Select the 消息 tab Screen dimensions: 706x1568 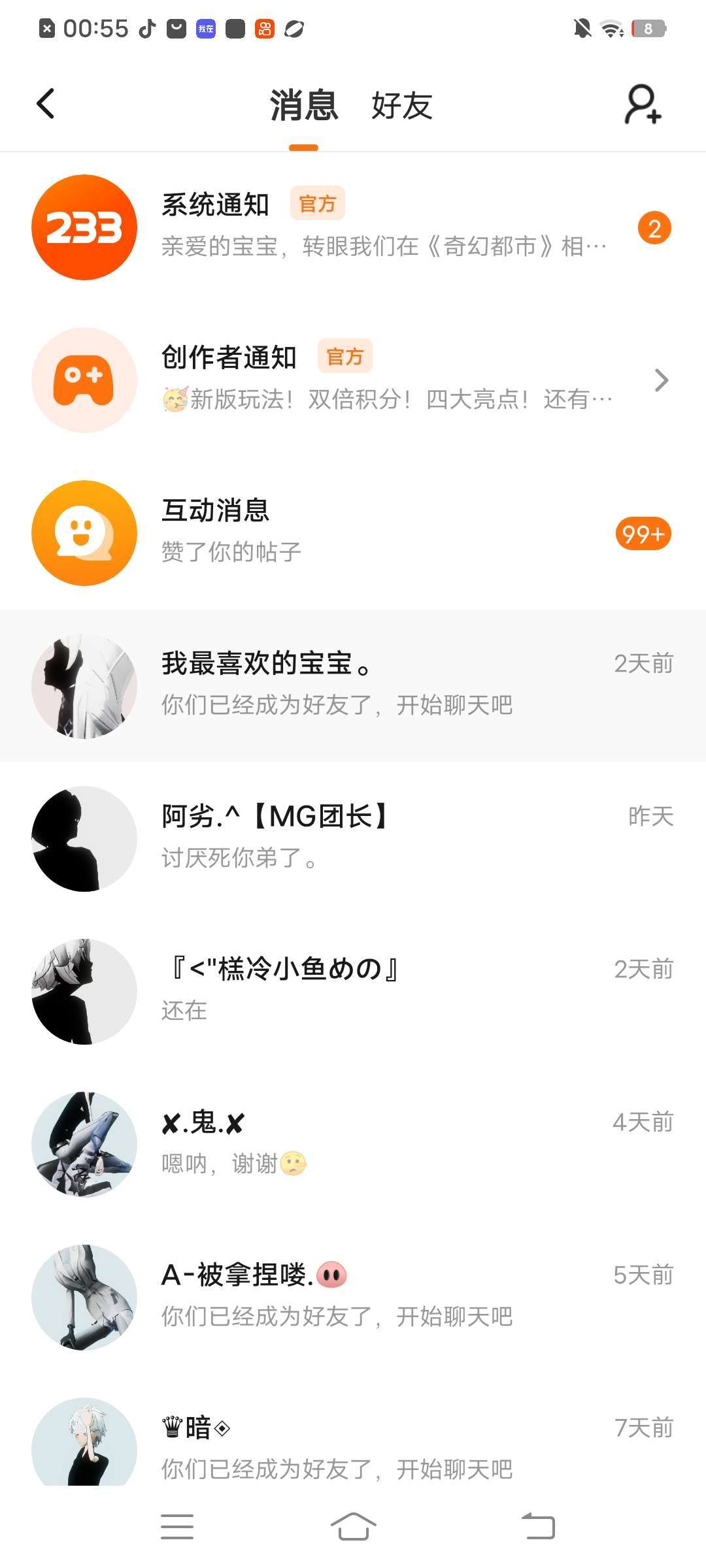[x=304, y=106]
